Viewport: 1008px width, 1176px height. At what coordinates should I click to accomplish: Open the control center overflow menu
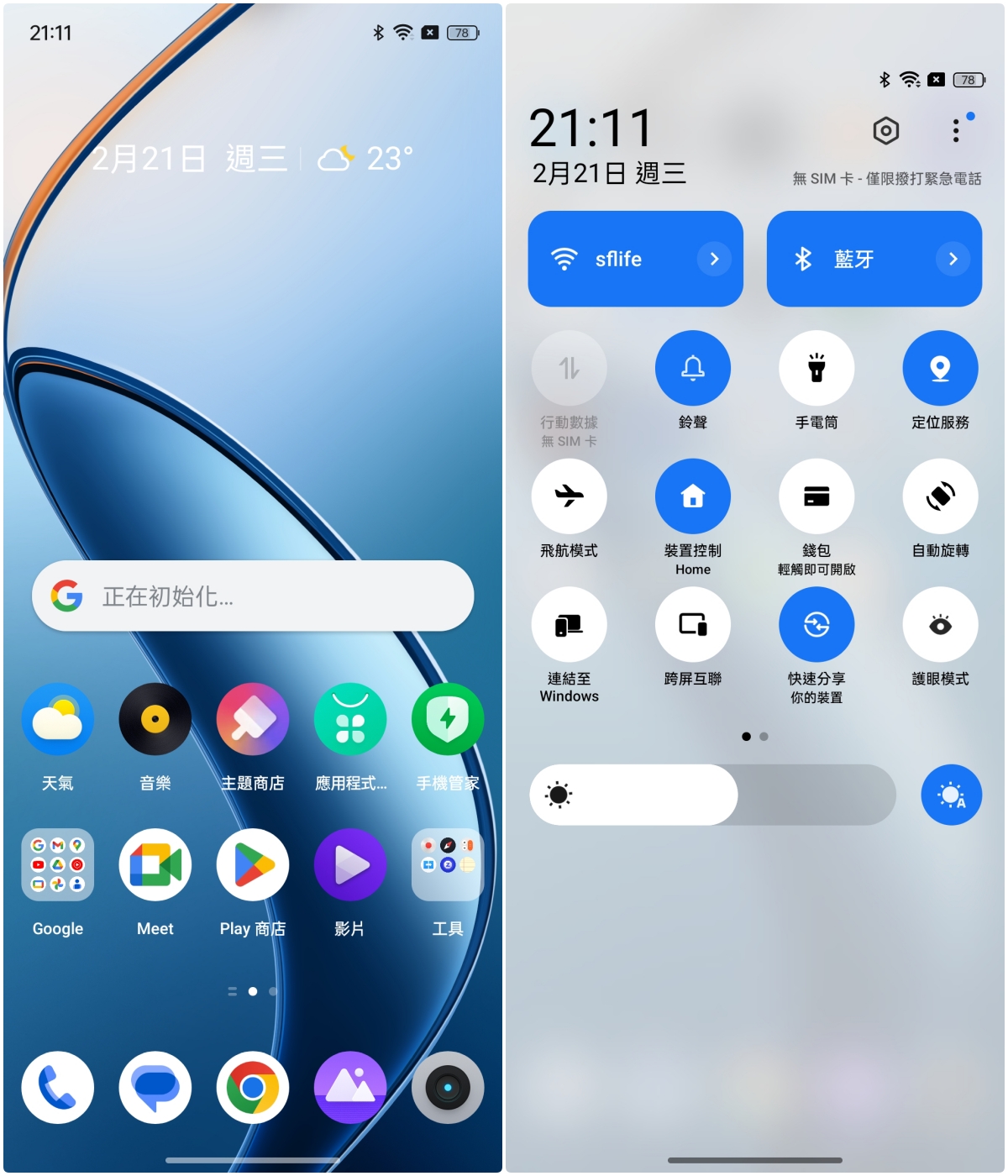coord(956,130)
